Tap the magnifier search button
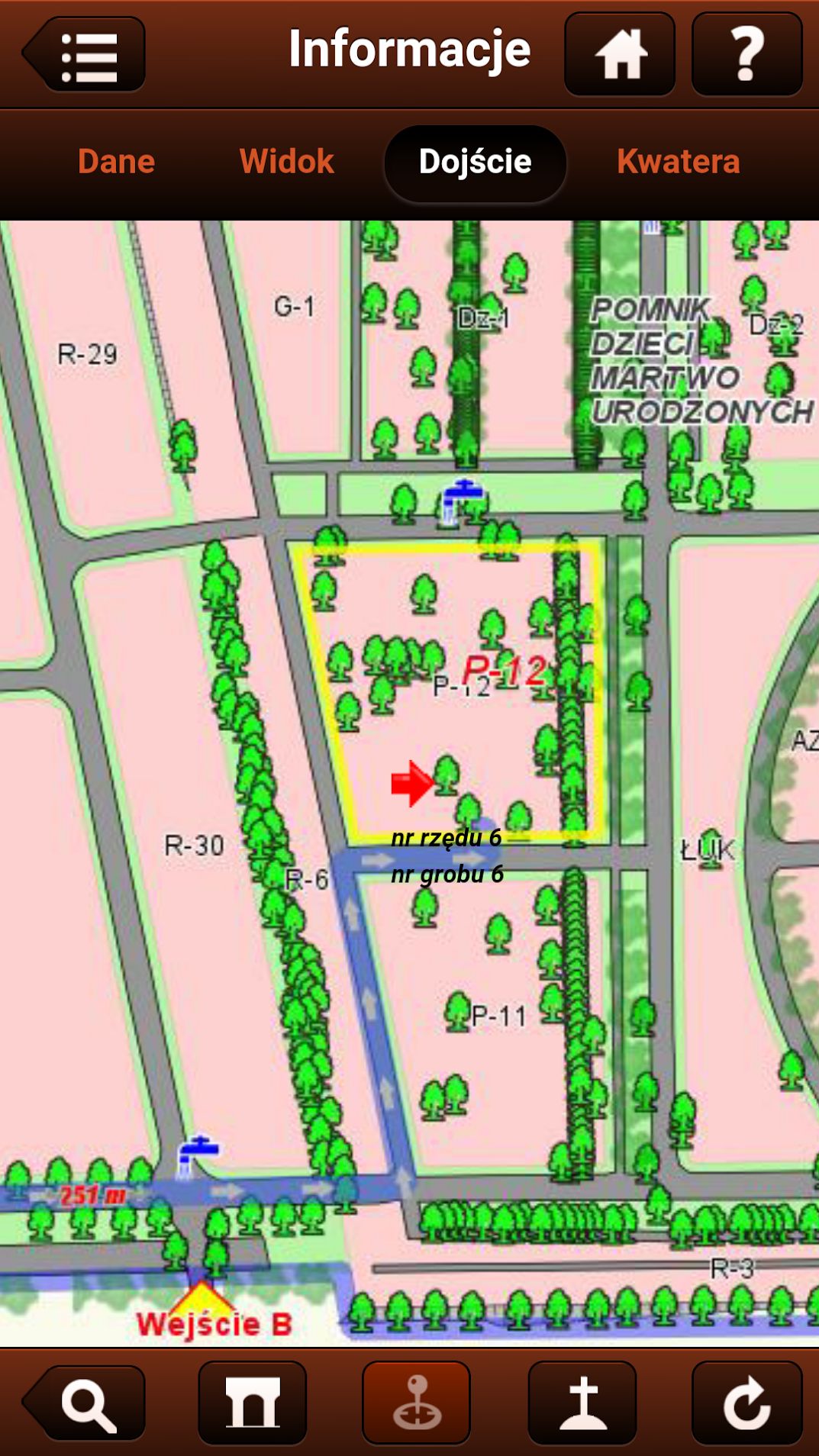Image resolution: width=819 pixels, height=1456 pixels. pos(85,1403)
